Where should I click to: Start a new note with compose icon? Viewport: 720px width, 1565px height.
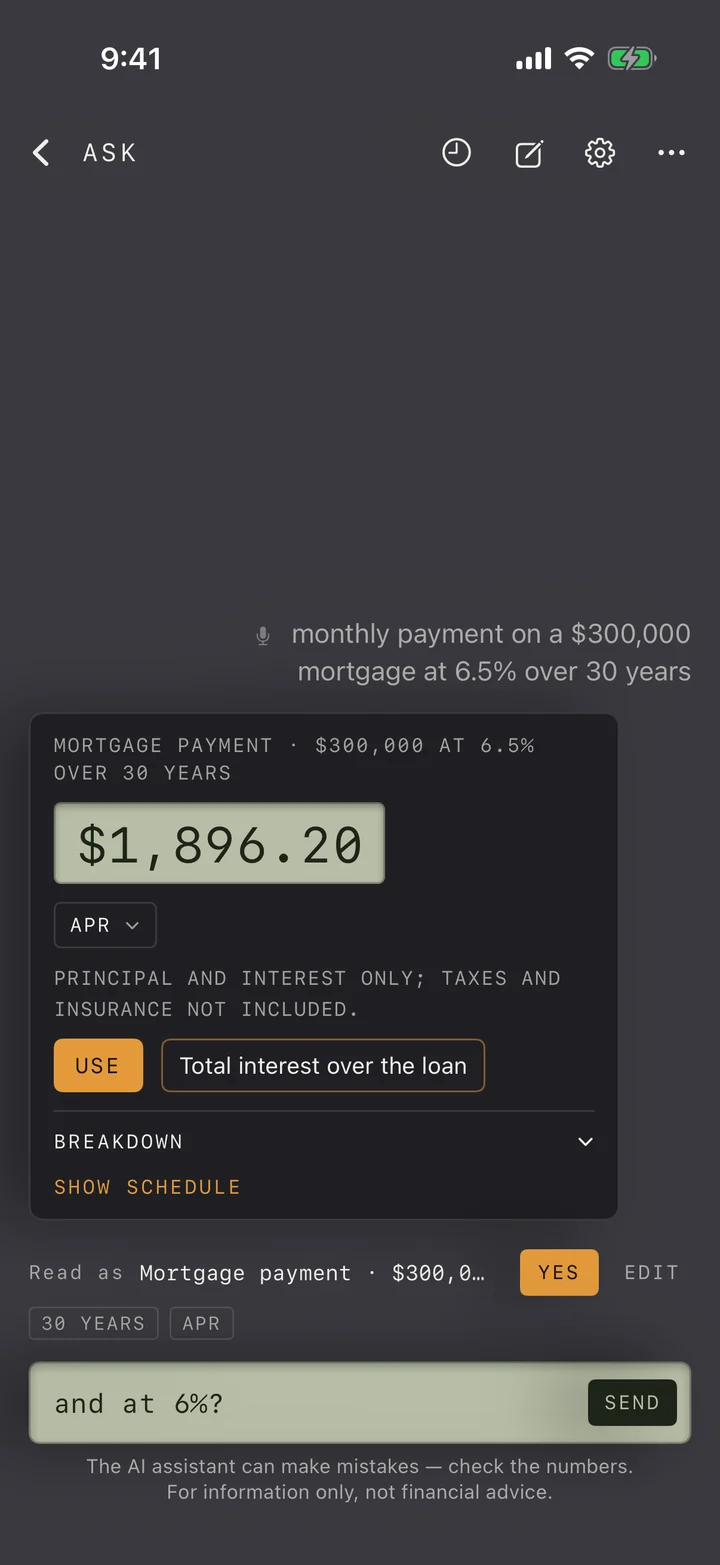528,153
